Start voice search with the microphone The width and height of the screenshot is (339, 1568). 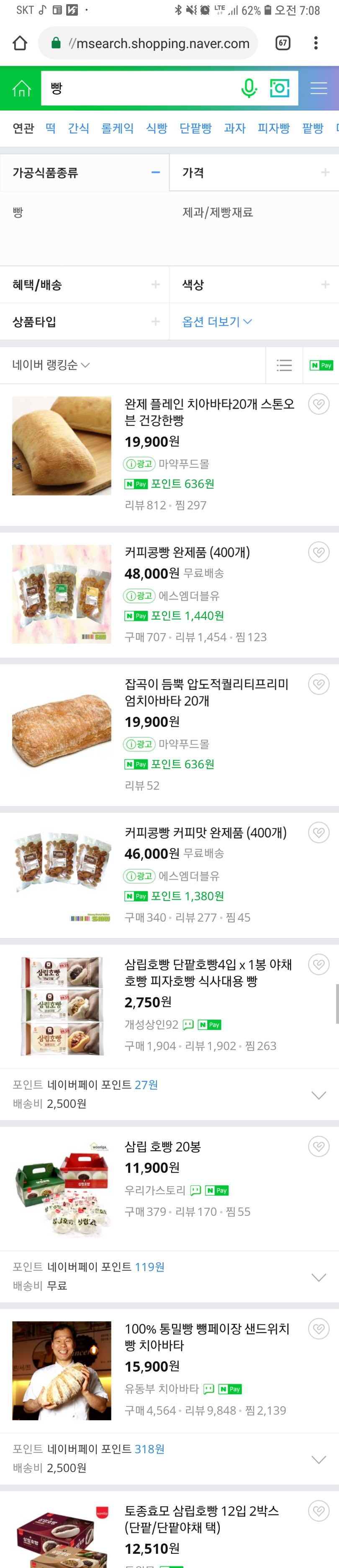249,89
